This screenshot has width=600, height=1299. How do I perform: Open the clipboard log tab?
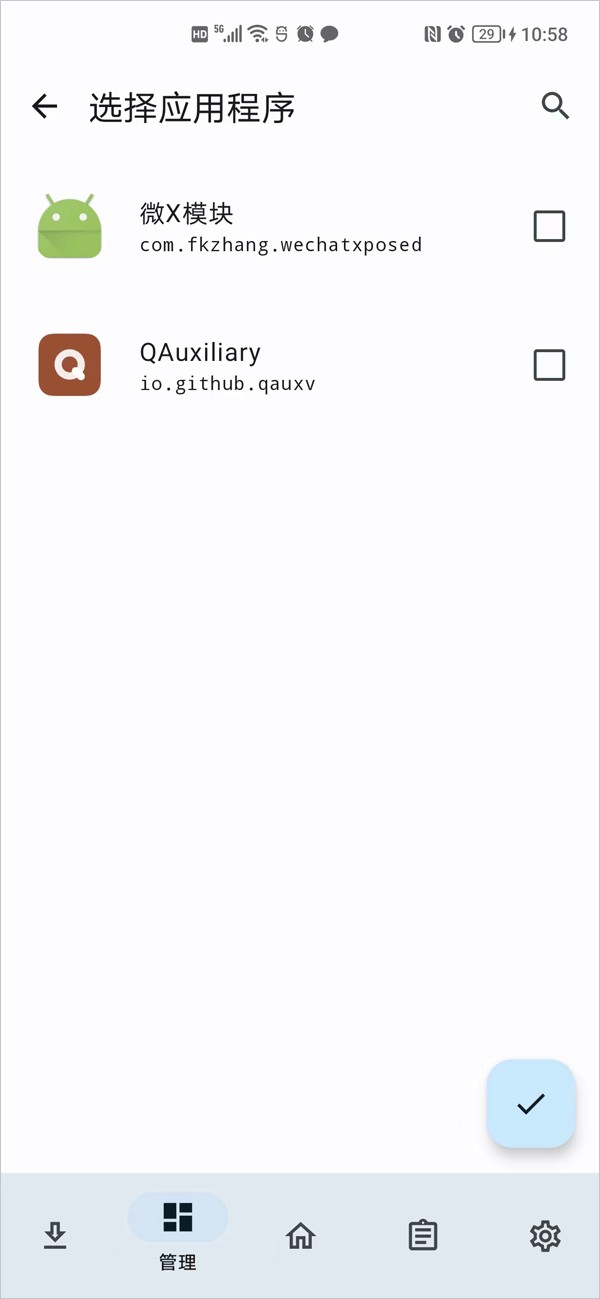[423, 1237]
